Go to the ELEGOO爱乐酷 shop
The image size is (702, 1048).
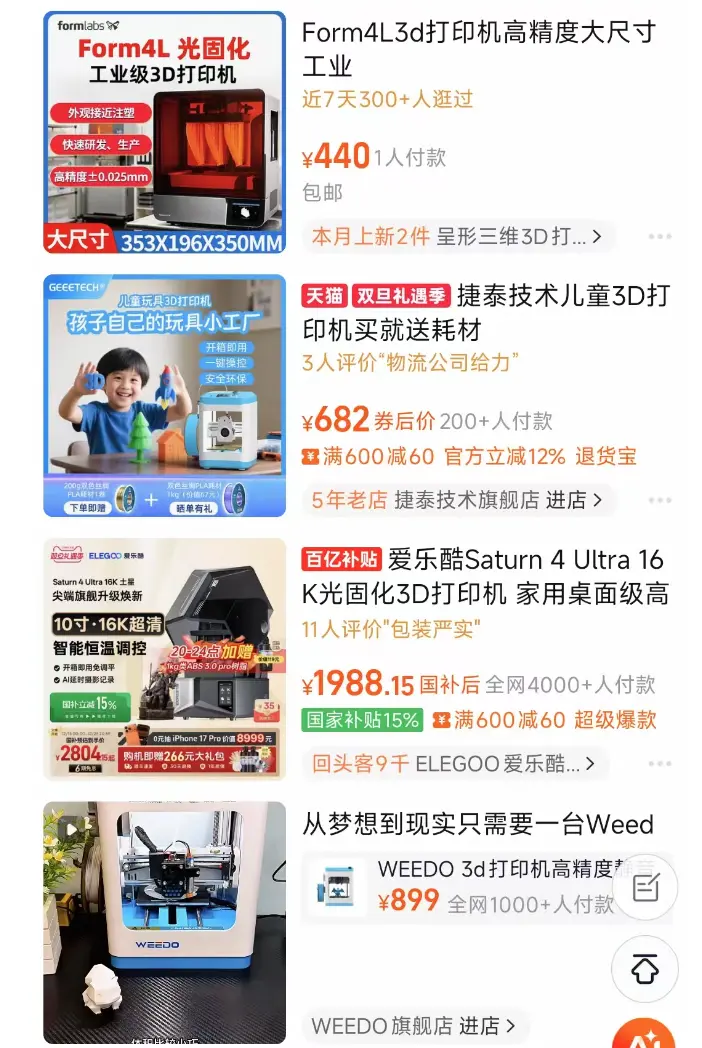coord(455,764)
